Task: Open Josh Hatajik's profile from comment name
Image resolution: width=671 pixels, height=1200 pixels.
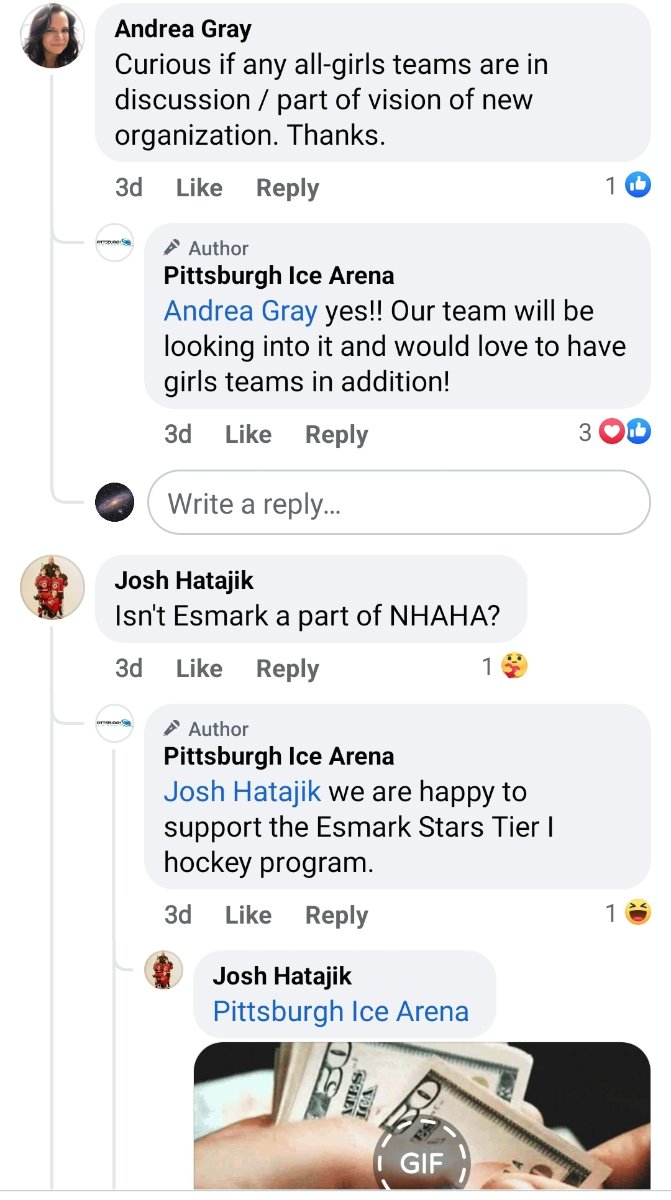Action: tap(184, 580)
